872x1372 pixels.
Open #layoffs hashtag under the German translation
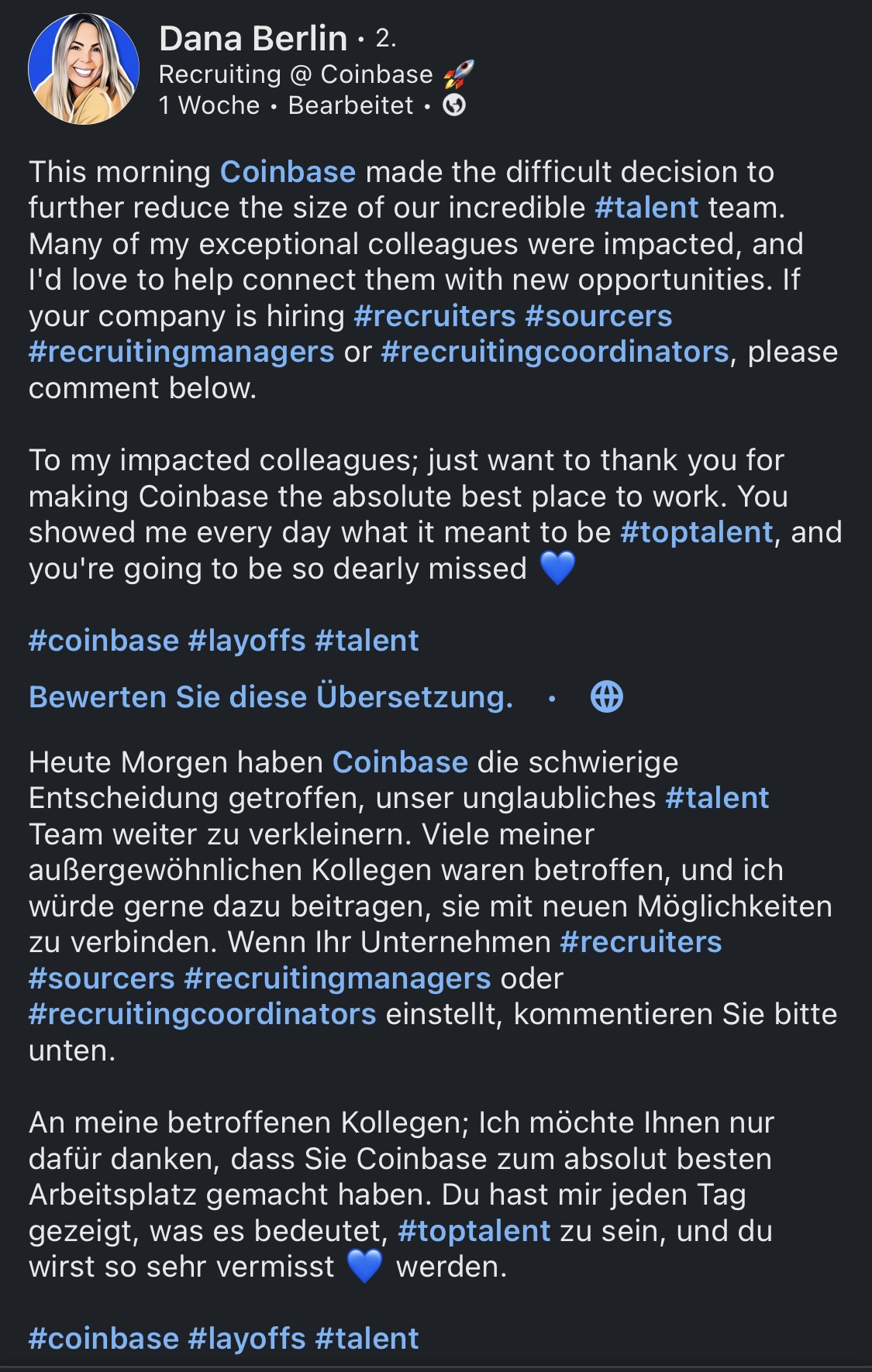pos(246,1339)
